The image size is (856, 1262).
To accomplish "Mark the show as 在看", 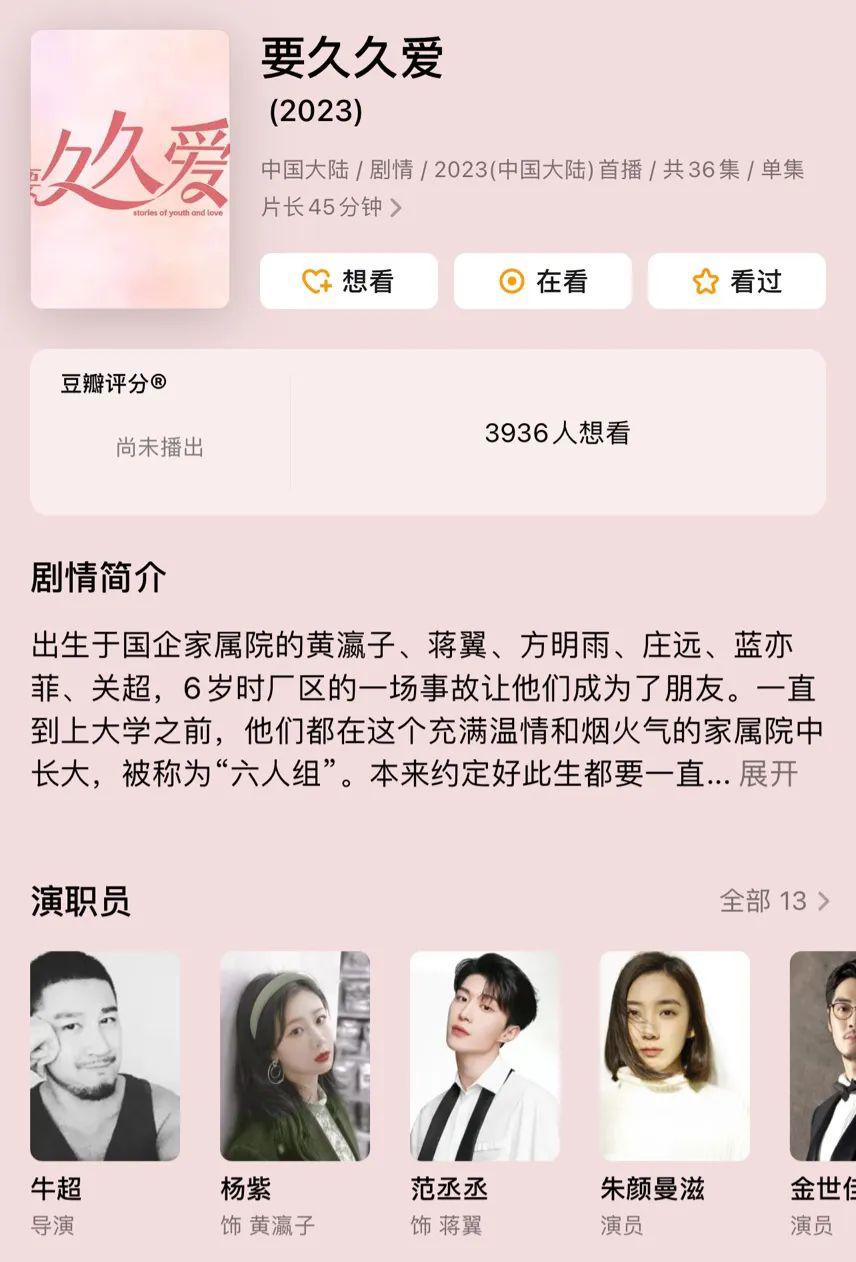I will coord(542,282).
